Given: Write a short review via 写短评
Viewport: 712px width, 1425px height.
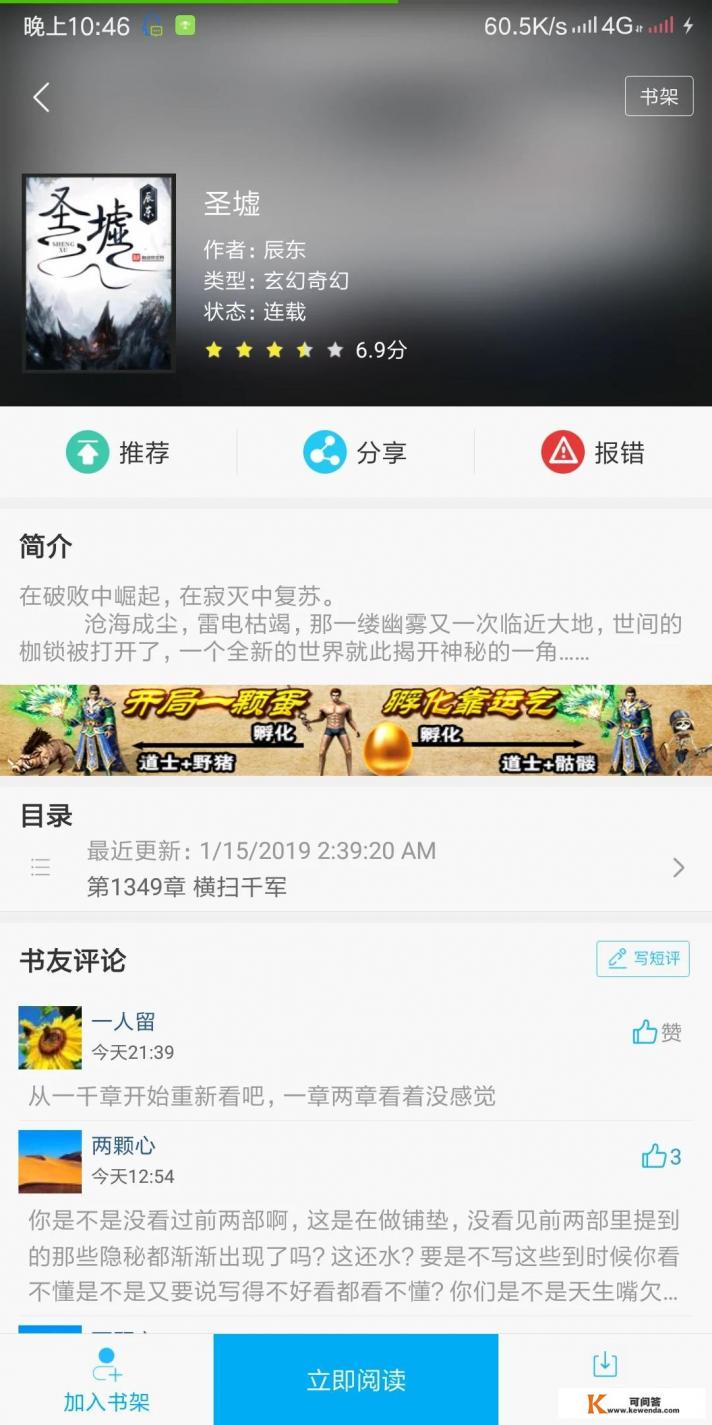Looking at the screenshot, I should [643, 958].
